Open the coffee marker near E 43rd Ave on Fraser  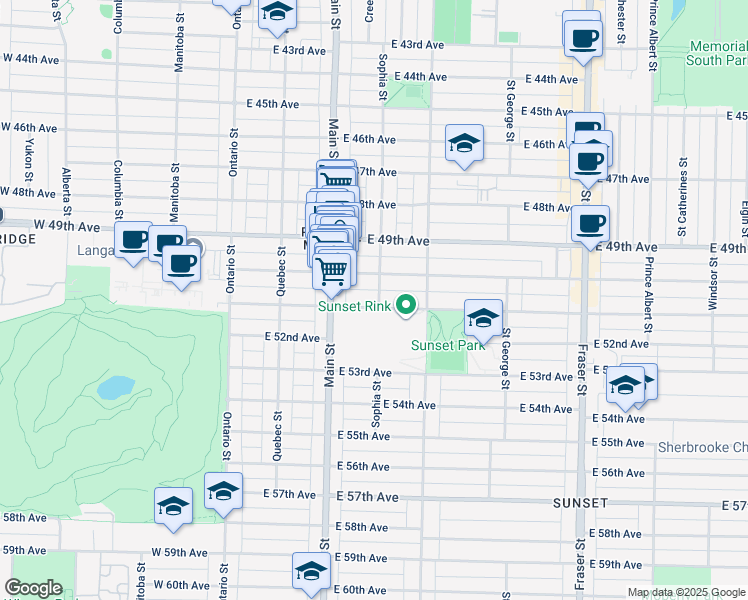582,42
